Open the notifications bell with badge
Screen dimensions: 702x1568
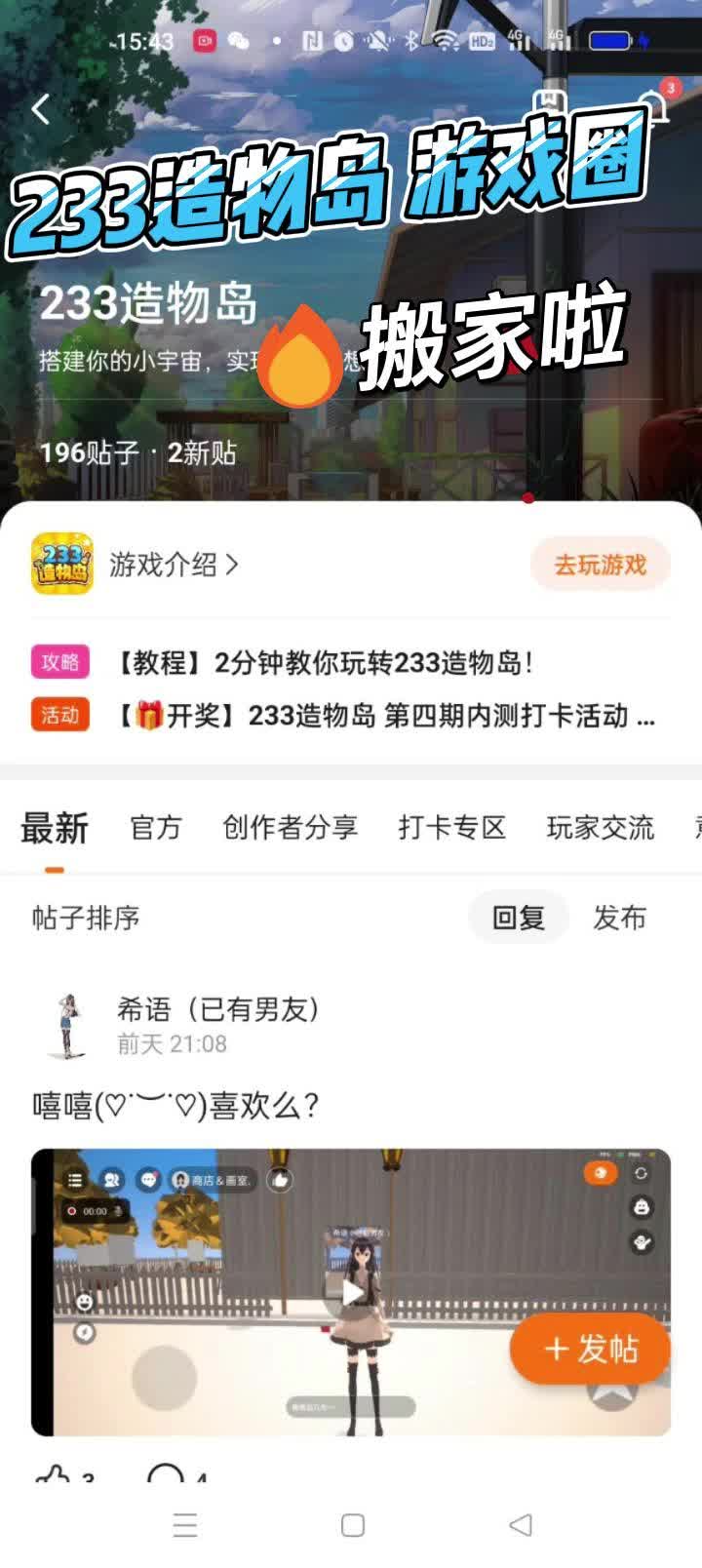tap(655, 105)
